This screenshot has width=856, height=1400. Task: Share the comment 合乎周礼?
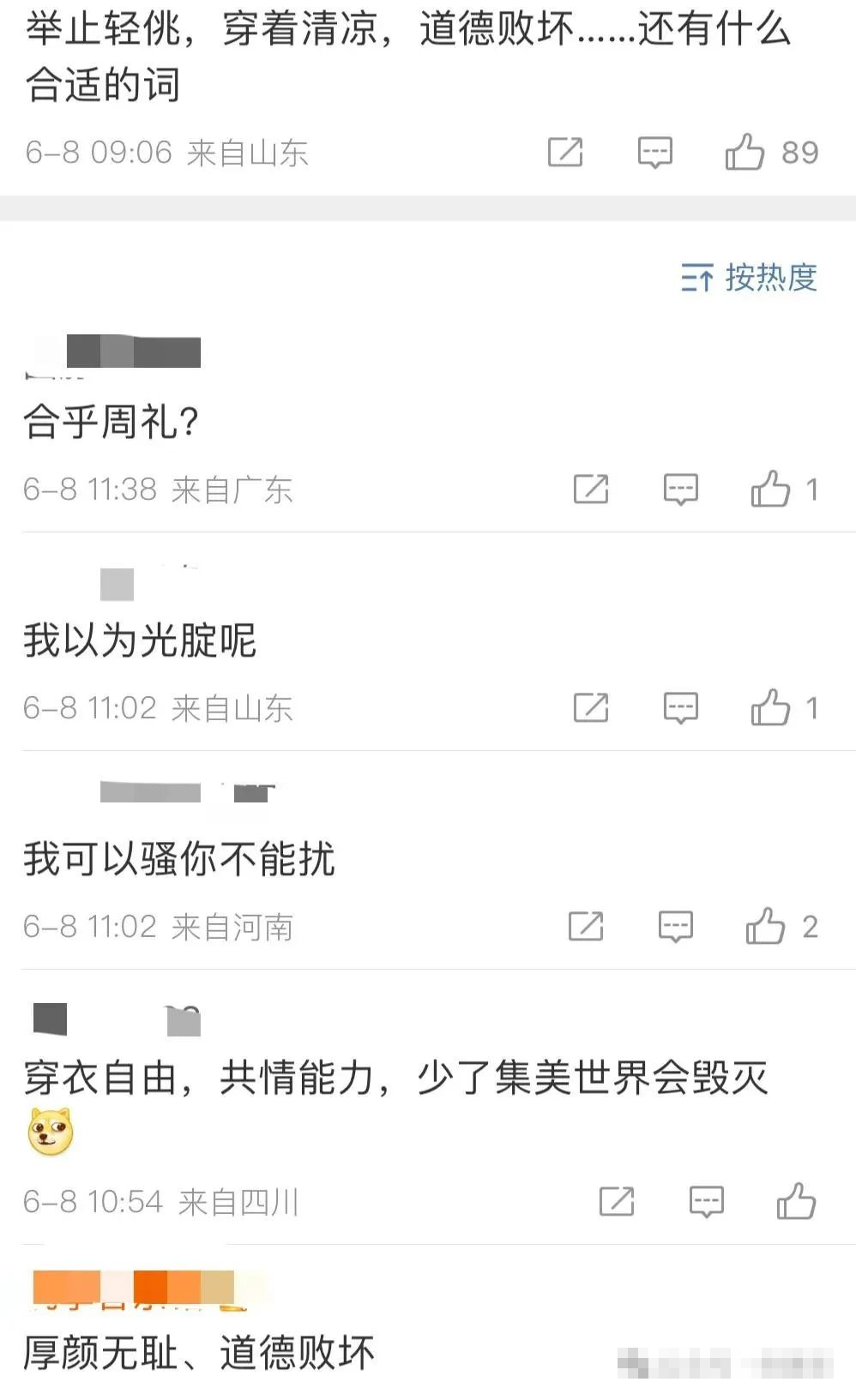coord(591,489)
